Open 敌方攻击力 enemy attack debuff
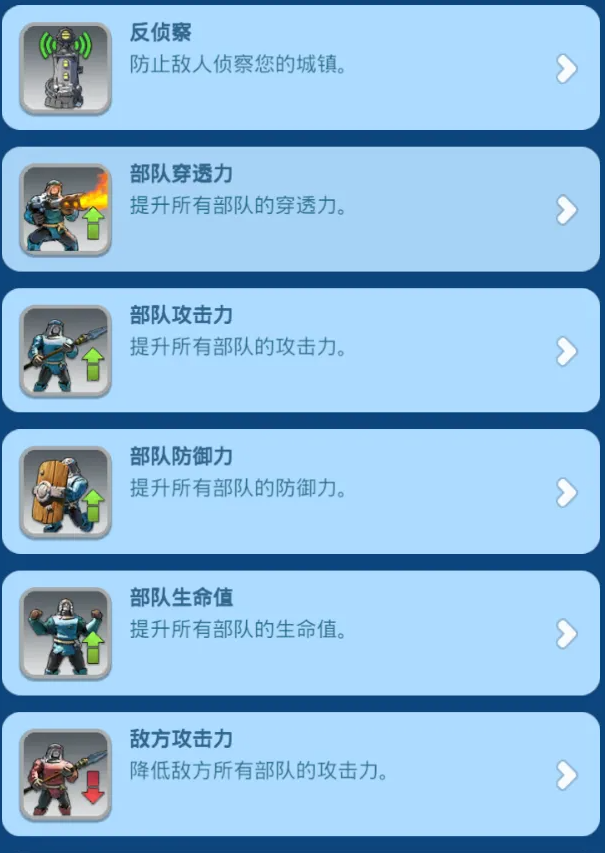The width and height of the screenshot is (605, 853). click(302, 774)
